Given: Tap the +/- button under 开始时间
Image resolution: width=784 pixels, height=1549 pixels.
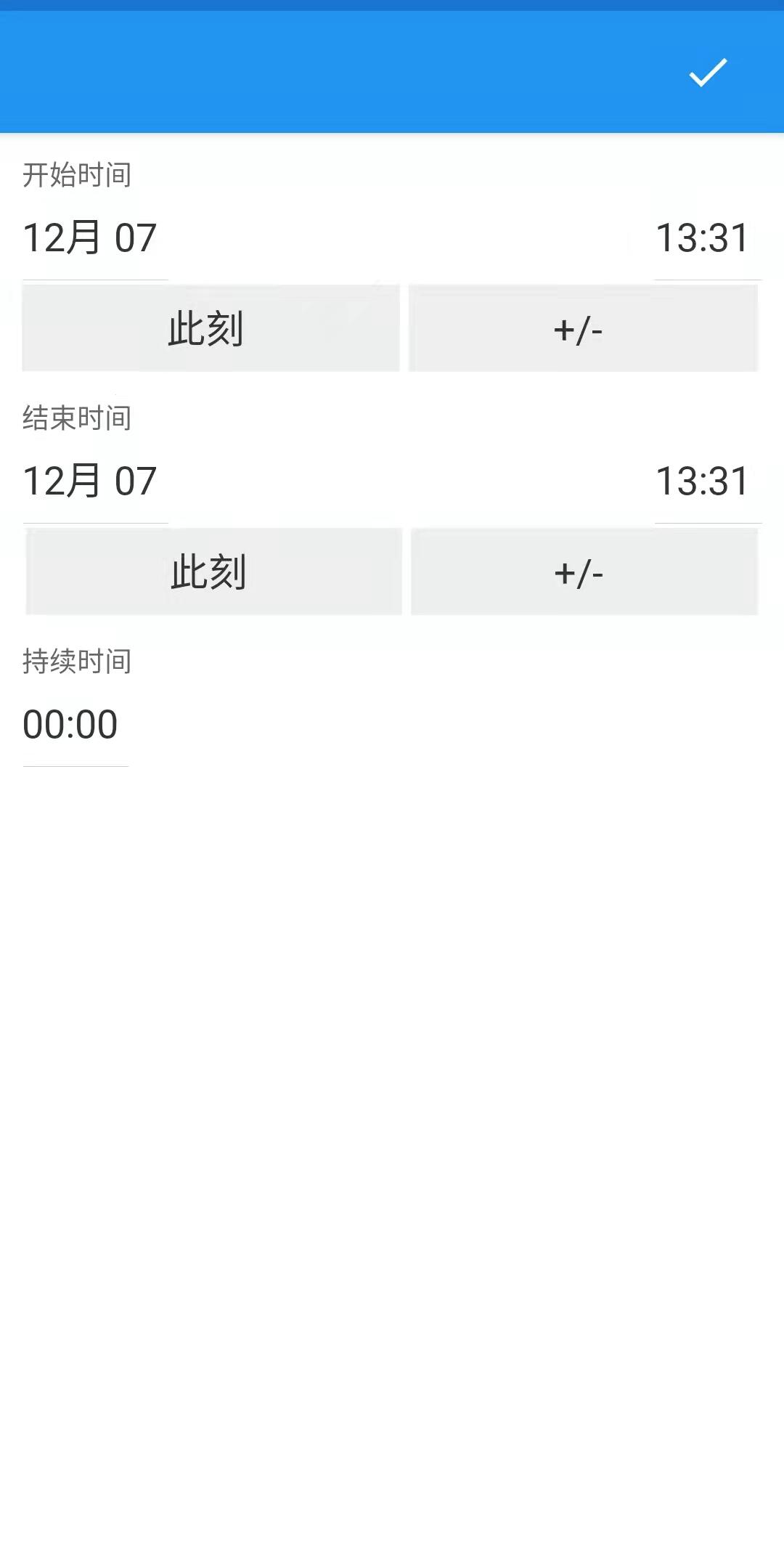Looking at the screenshot, I should [583, 328].
